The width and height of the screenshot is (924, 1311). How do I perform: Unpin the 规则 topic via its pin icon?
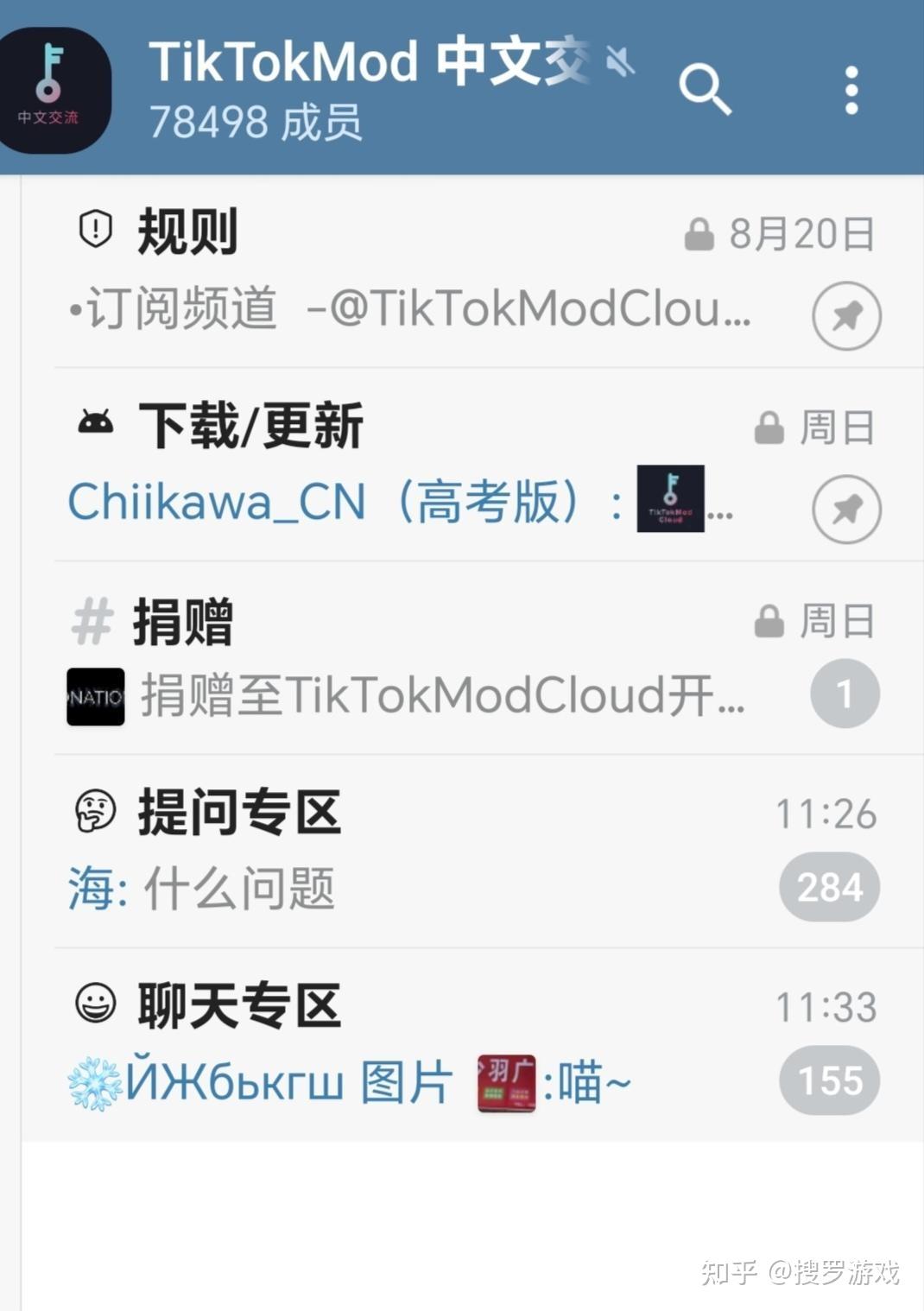(845, 316)
